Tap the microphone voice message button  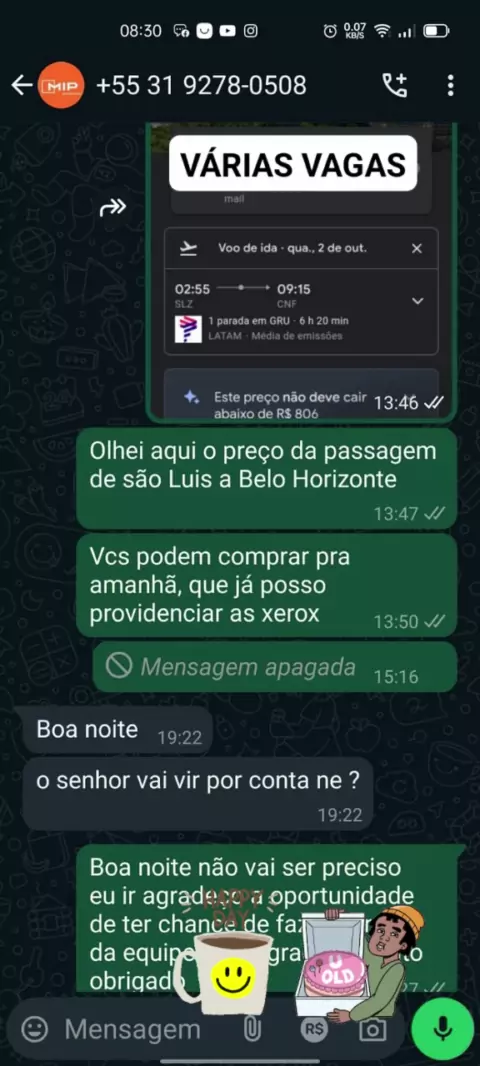click(443, 1029)
